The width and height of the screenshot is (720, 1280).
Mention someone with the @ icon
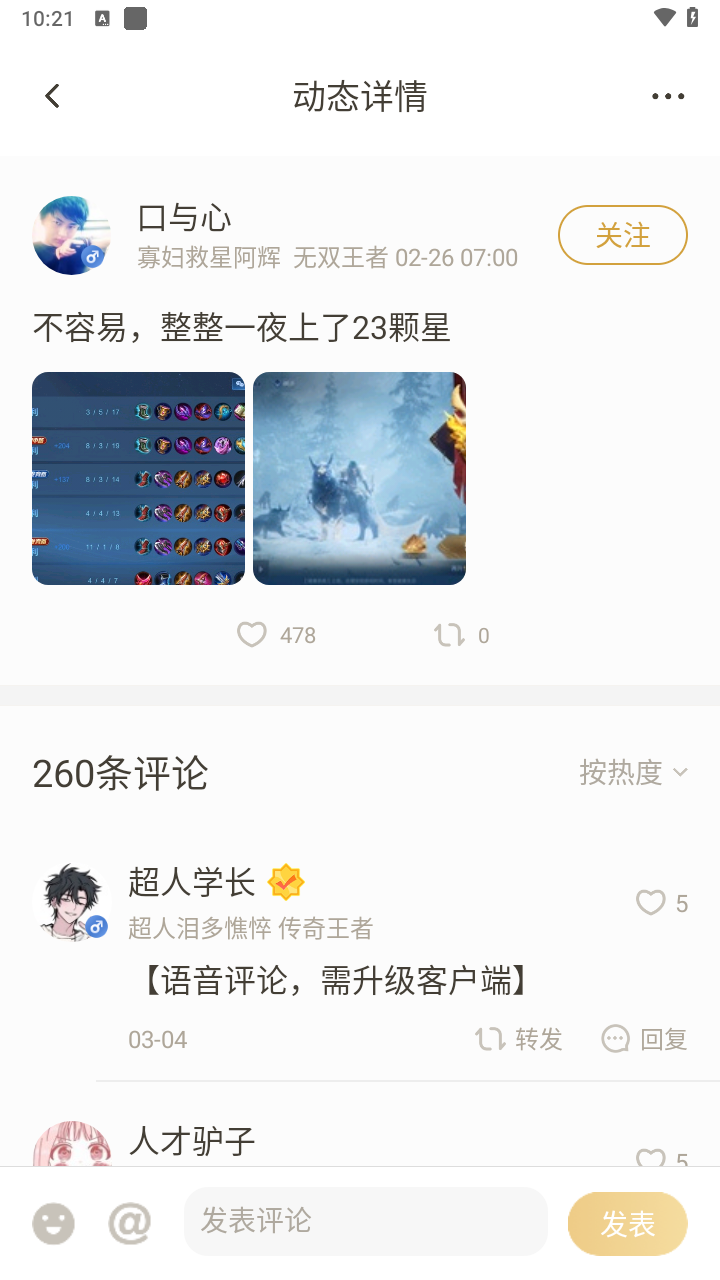click(130, 1222)
